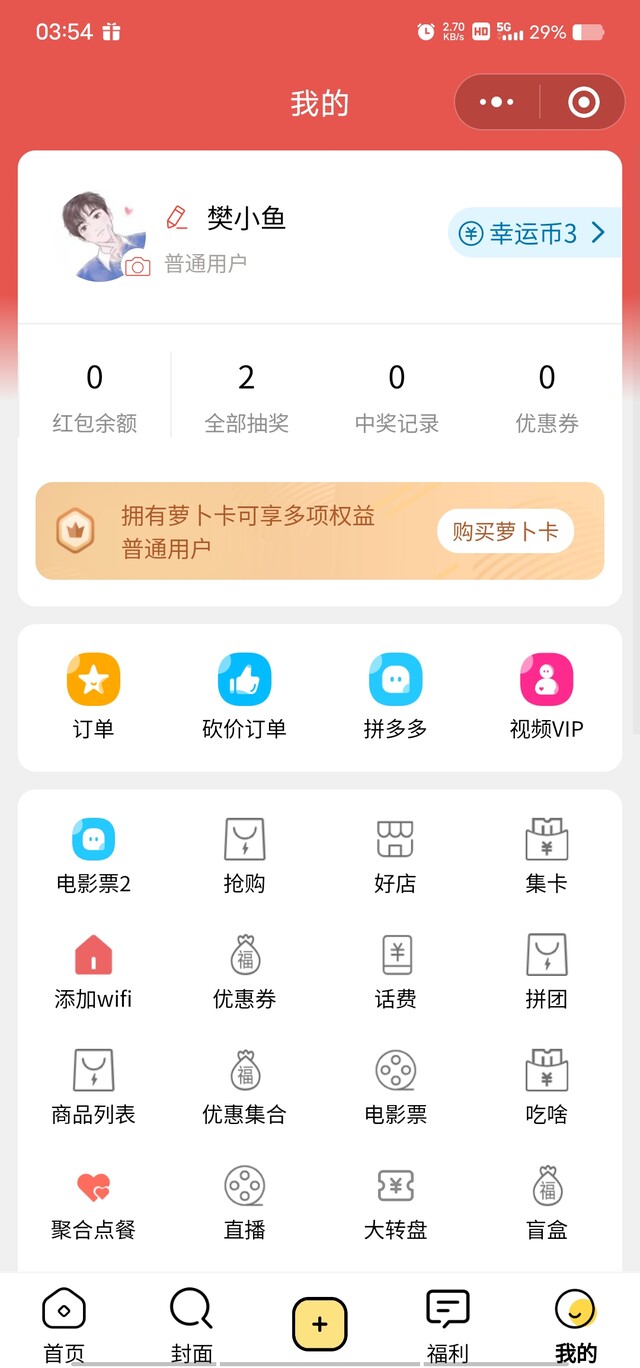Launch the 拼多多 shortcut

[395, 696]
